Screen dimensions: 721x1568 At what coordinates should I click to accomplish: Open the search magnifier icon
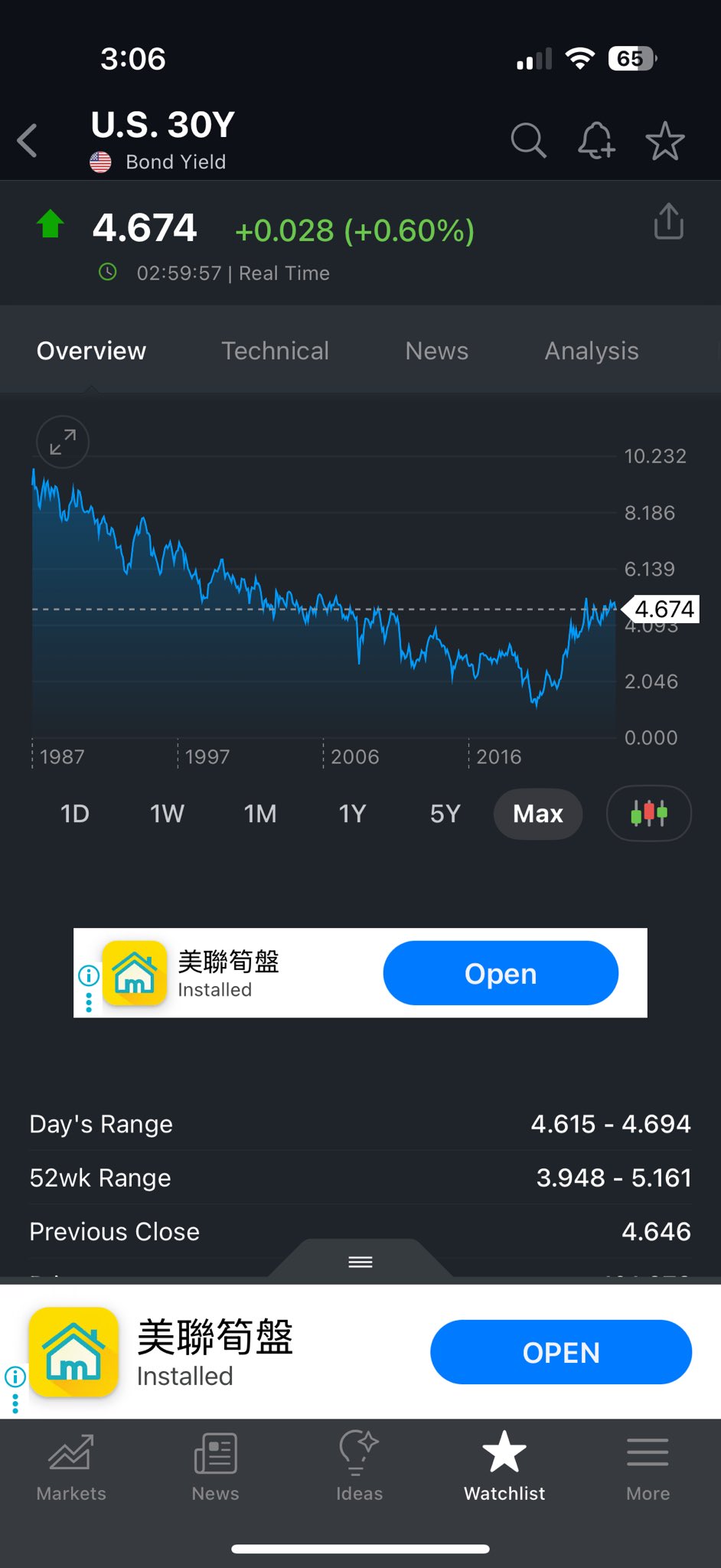point(528,141)
